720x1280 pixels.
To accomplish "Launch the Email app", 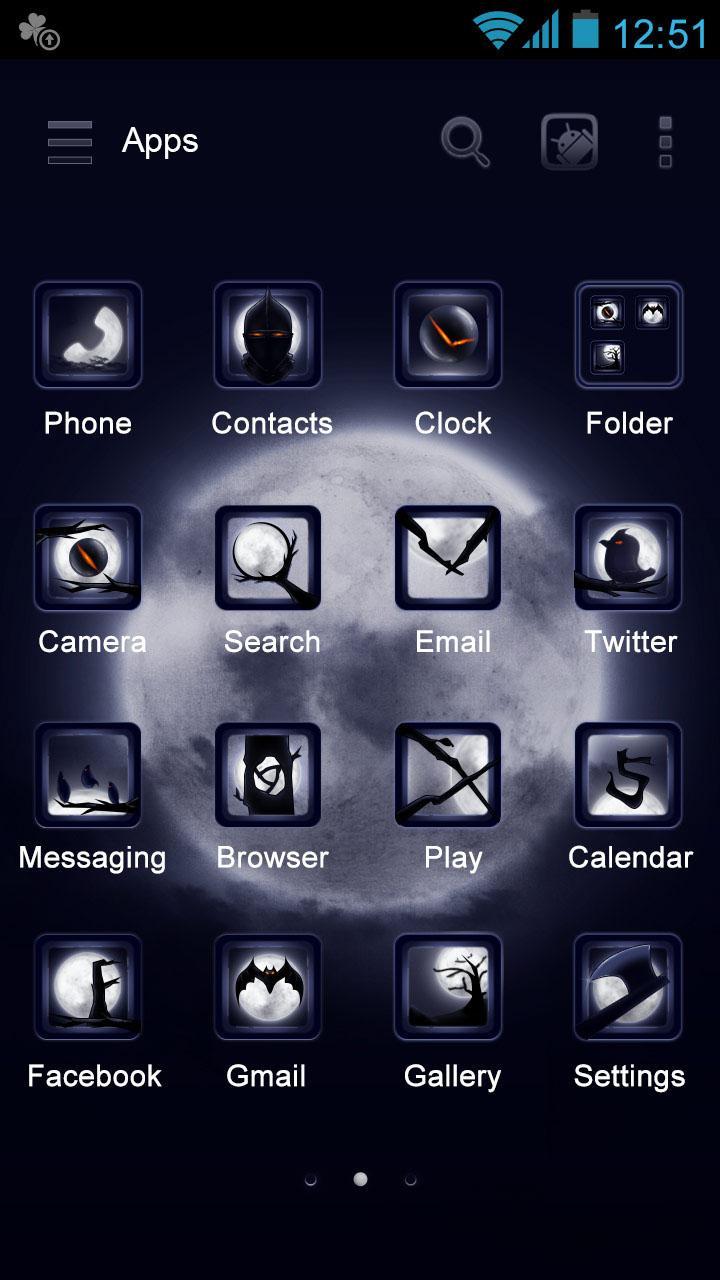I will (x=448, y=557).
